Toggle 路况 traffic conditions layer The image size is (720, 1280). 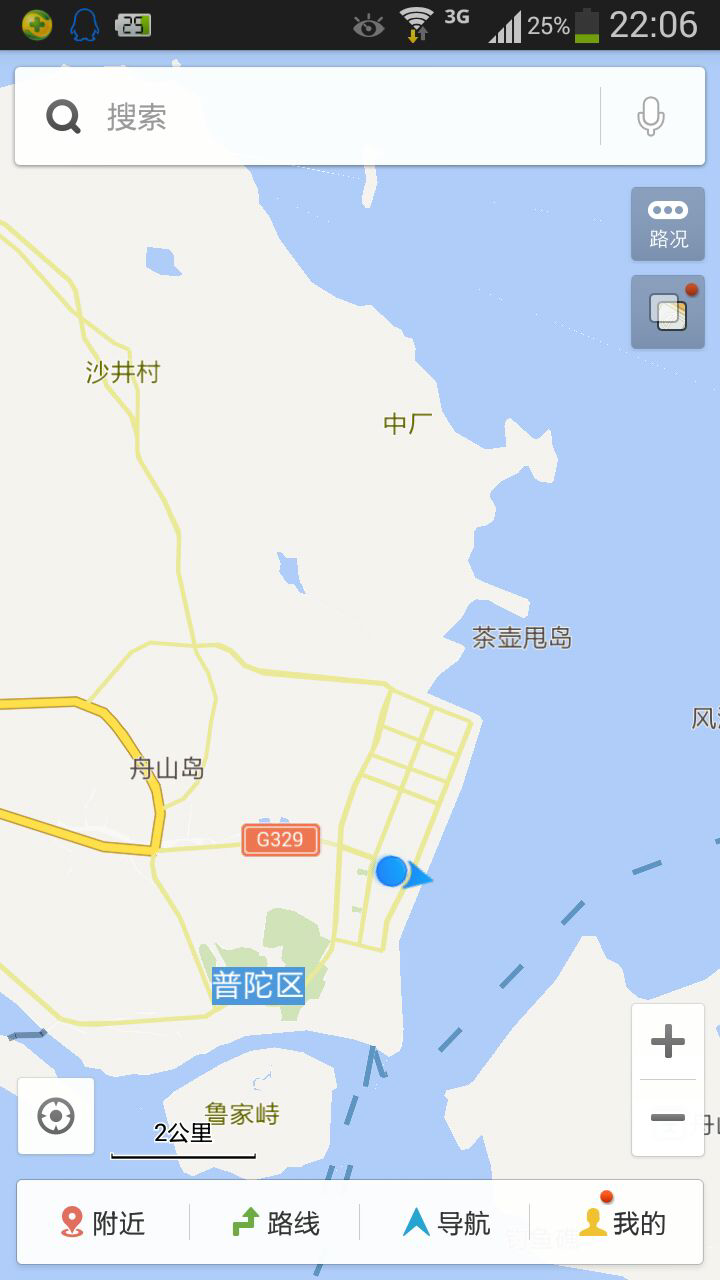click(x=668, y=224)
